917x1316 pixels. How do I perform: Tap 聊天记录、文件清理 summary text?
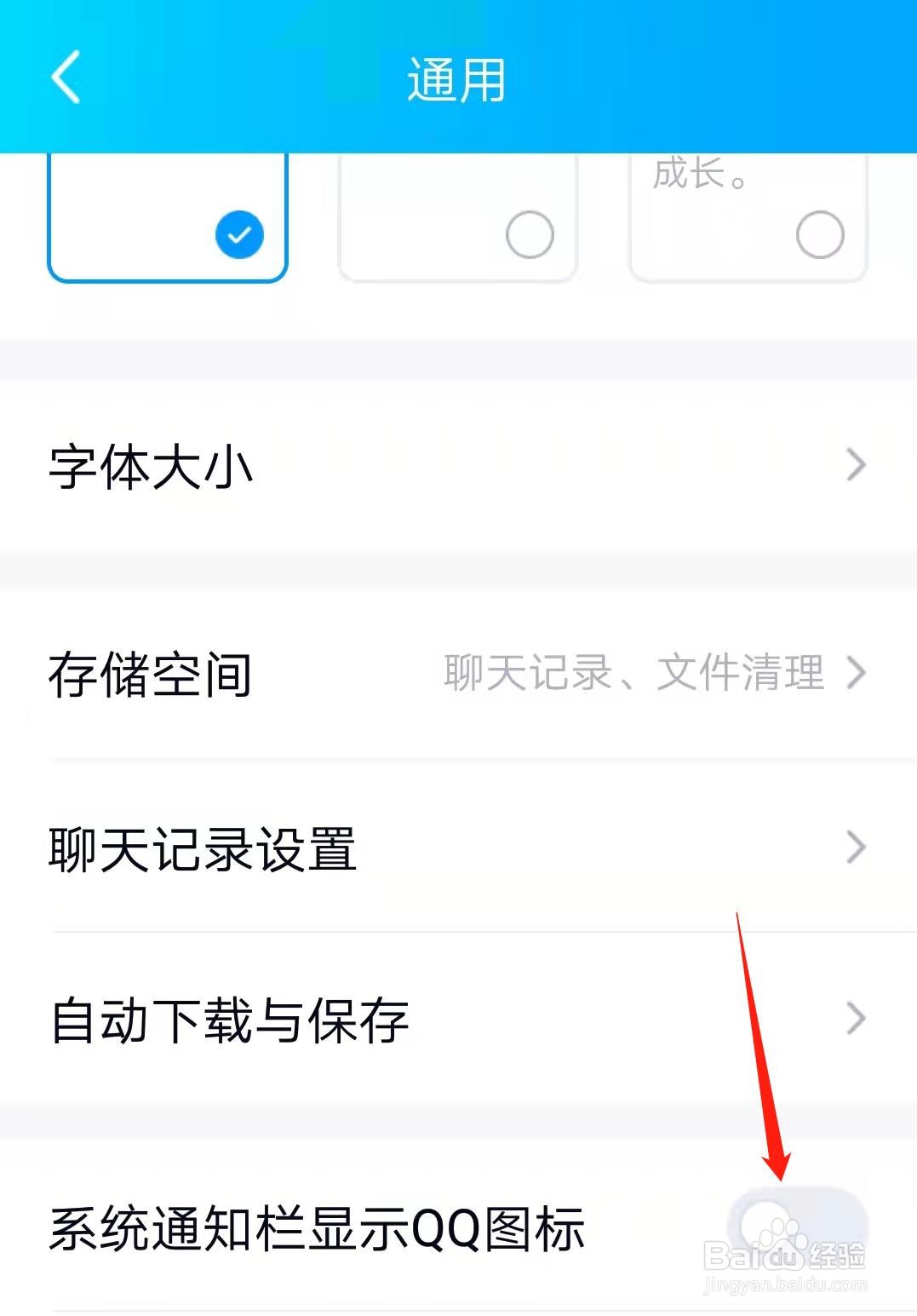click(632, 672)
